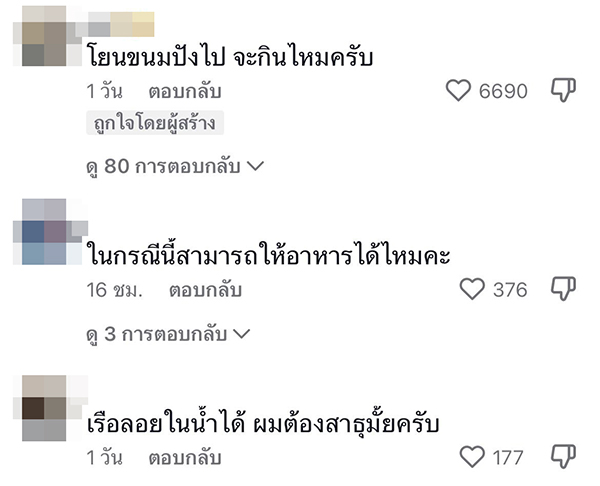Dislike the comment with 177 likes
Screen dimensions: 600x486
point(564,457)
